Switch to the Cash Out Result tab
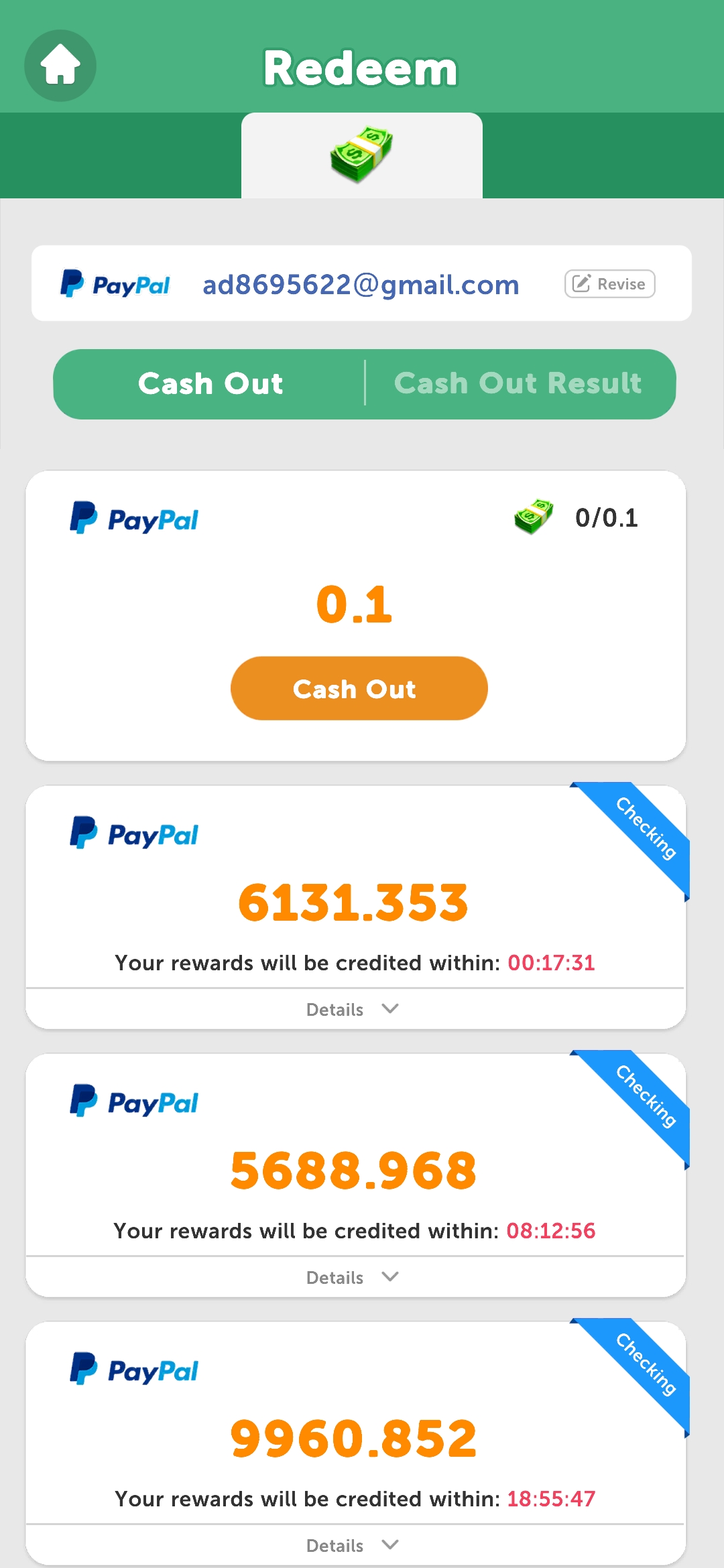 518,384
